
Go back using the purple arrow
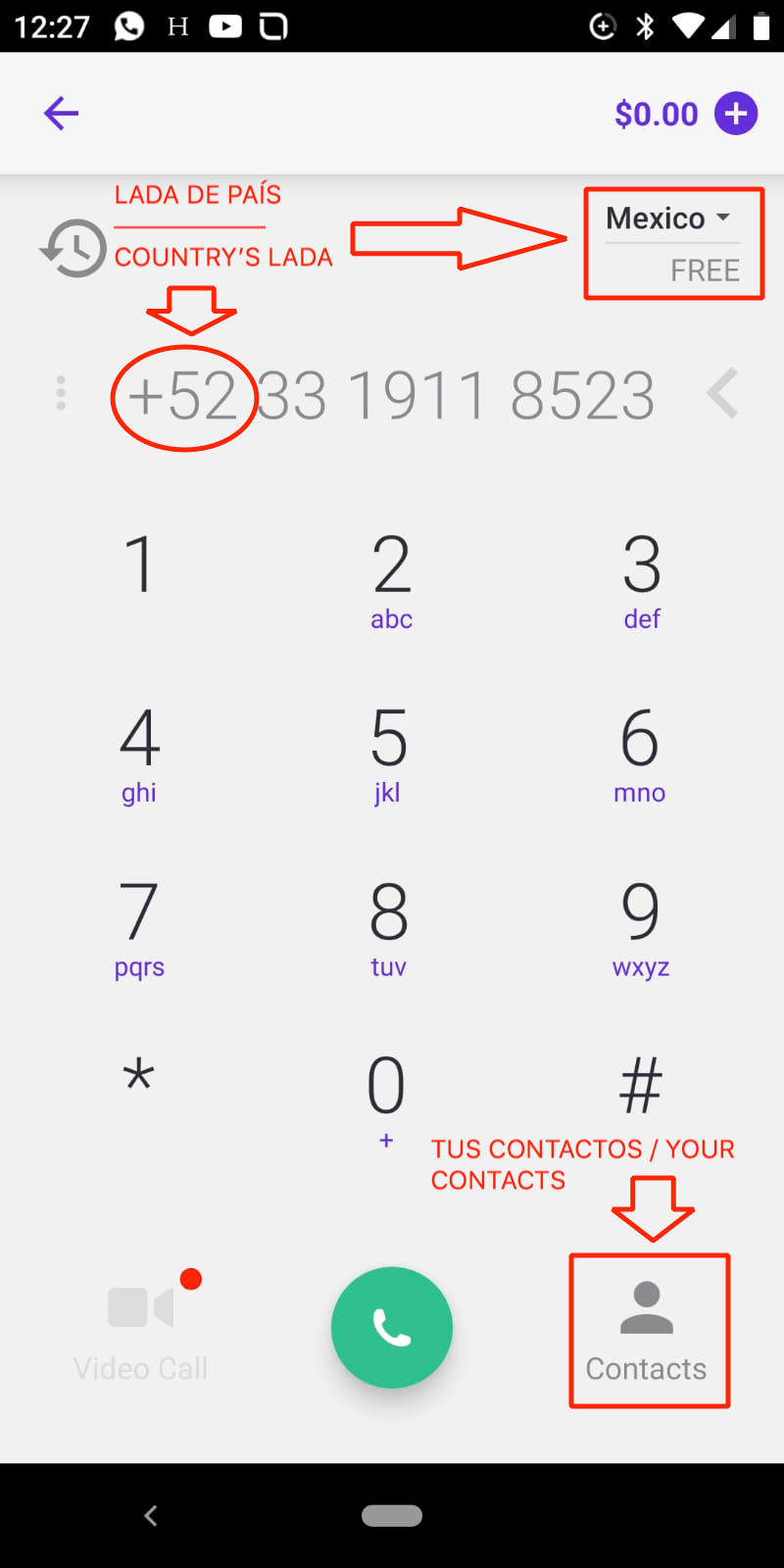(x=61, y=114)
